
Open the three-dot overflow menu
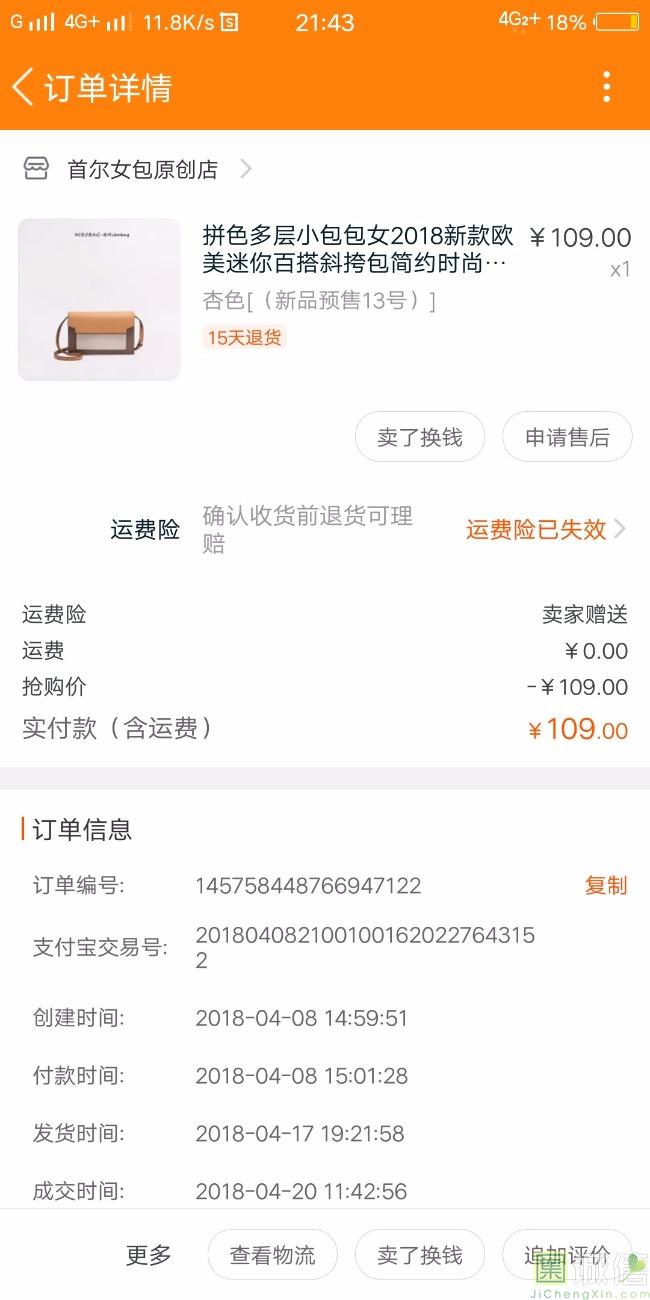[606, 87]
